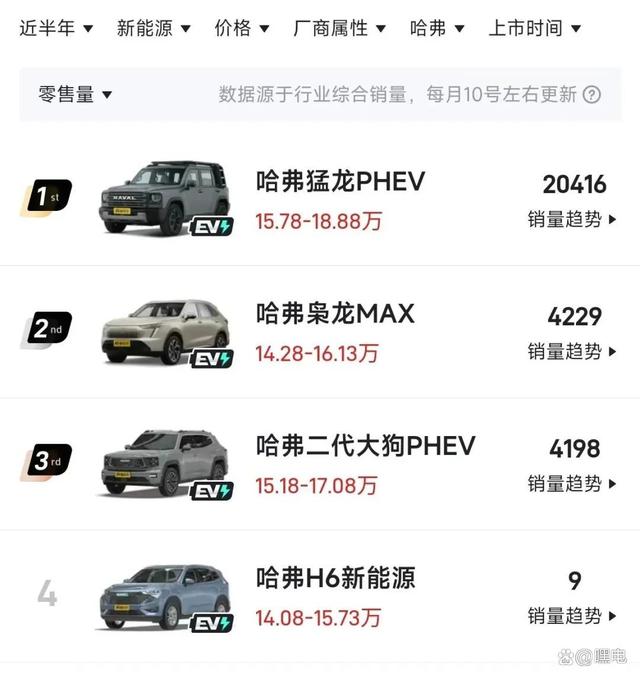Change the 哈弗 brand filter

437,28
